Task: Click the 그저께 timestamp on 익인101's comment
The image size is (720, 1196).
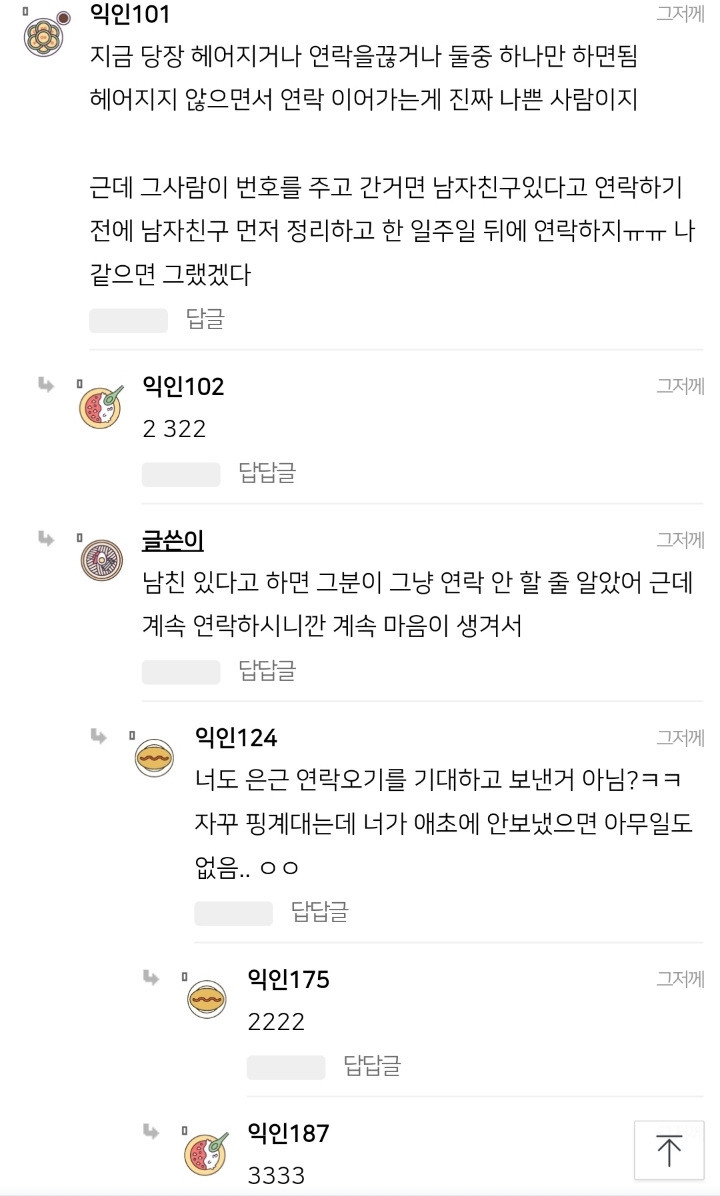Action: click(679, 14)
